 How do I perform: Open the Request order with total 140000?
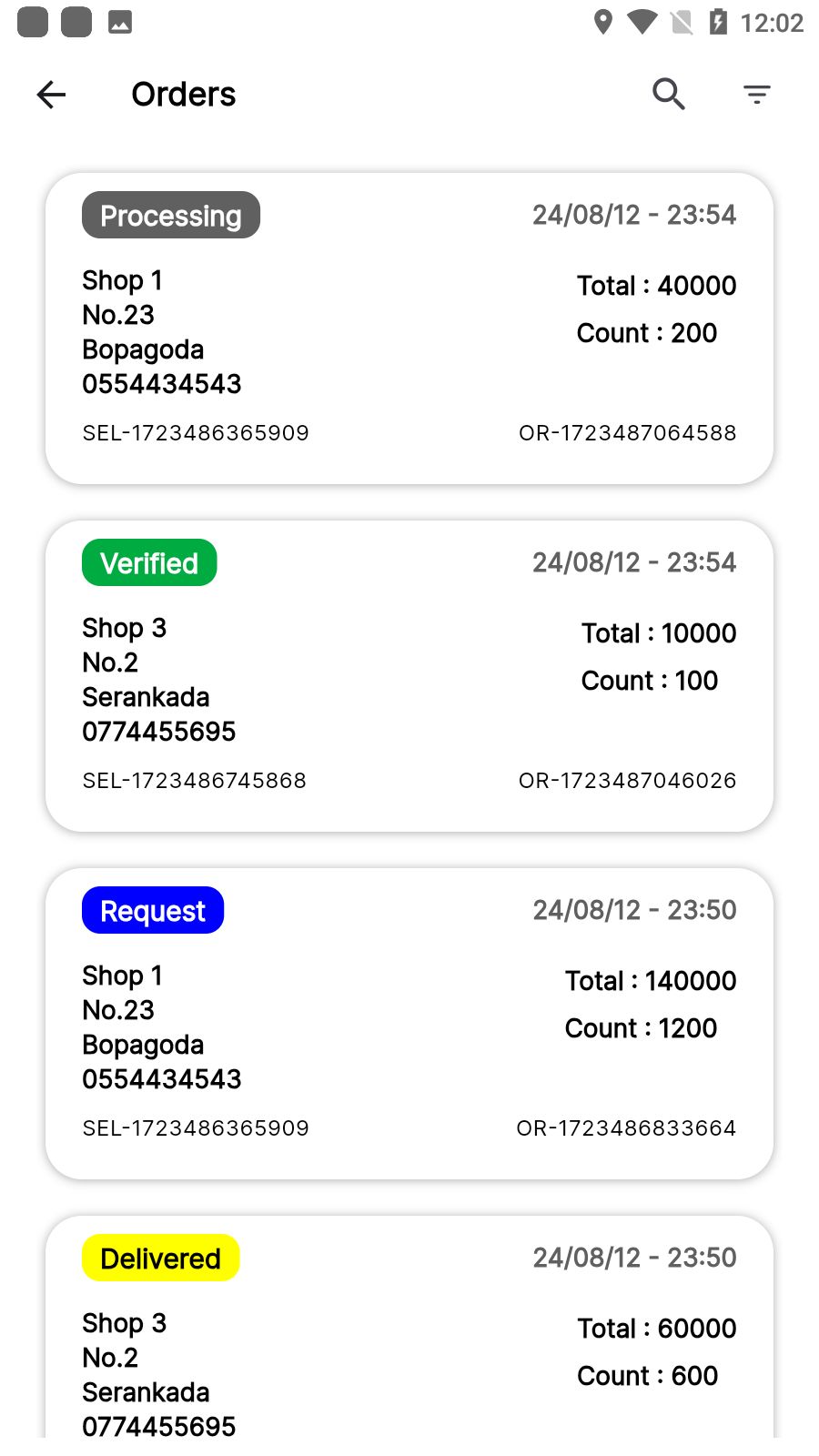[x=409, y=1024]
